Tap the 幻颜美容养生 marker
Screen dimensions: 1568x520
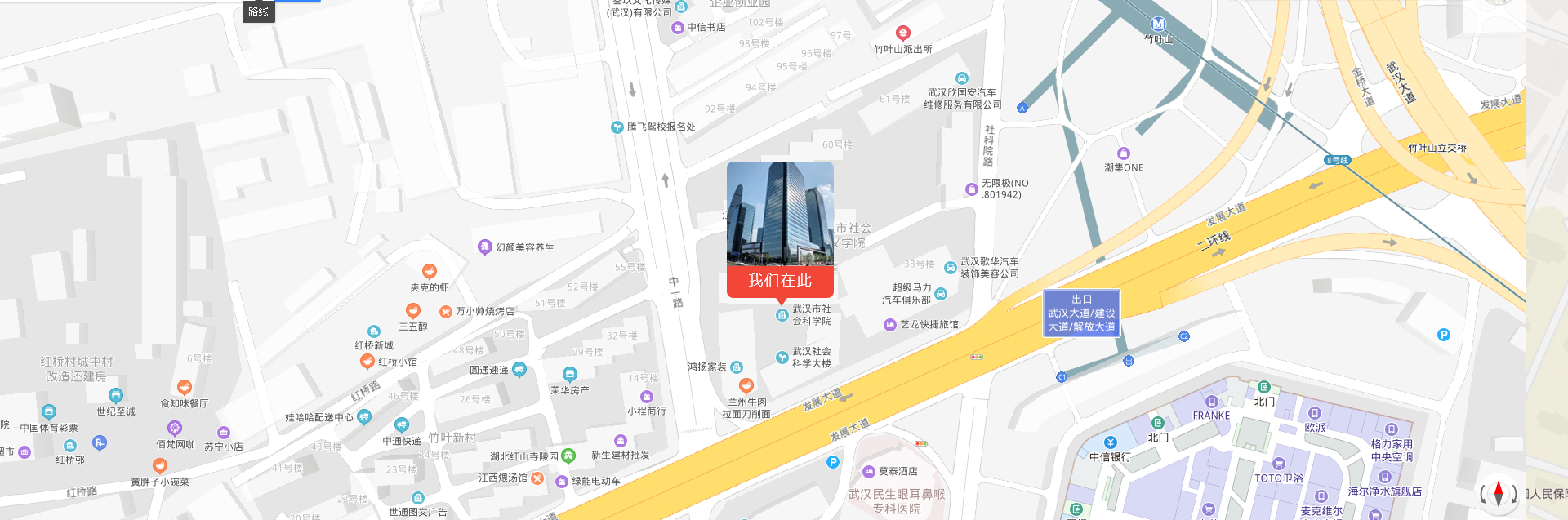[485, 247]
